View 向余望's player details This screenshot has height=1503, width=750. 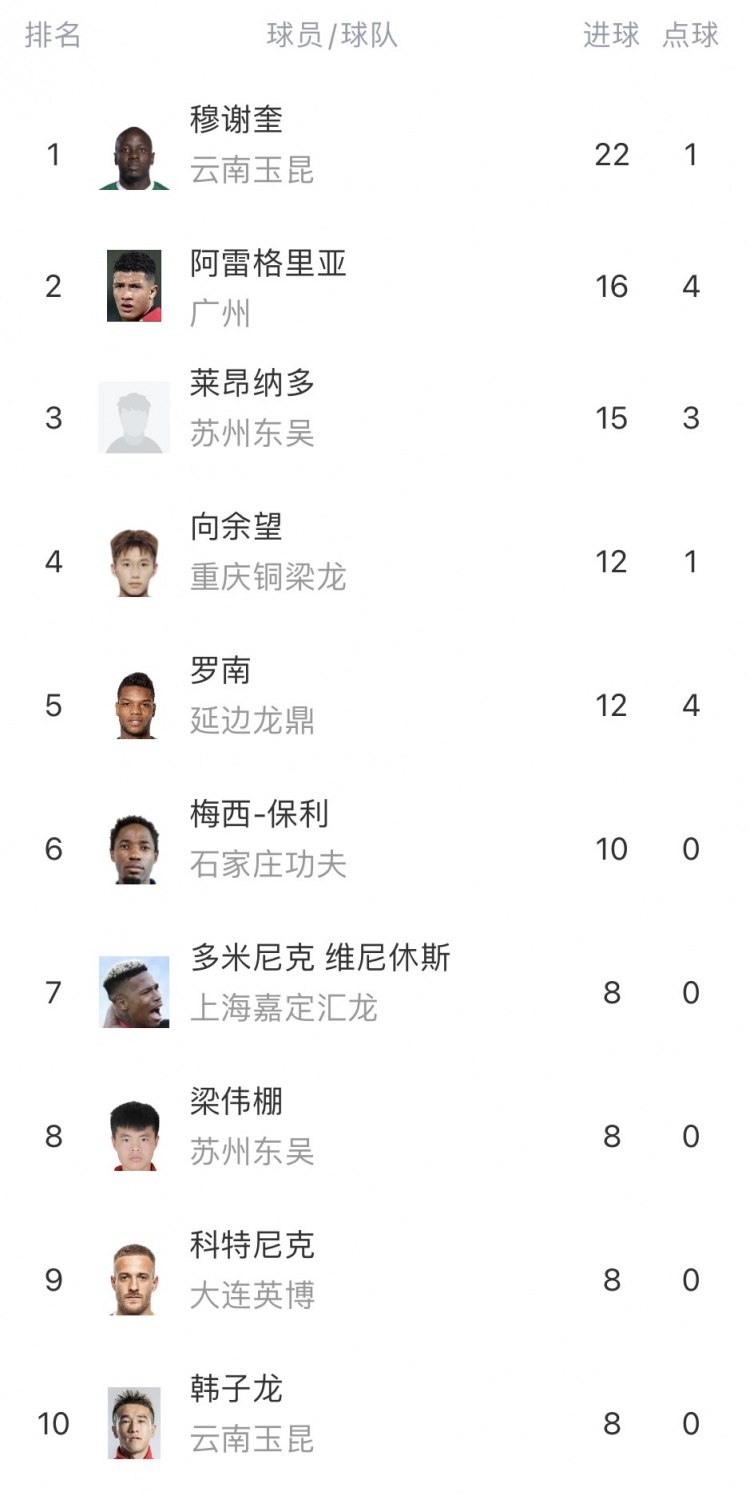coord(375,562)
